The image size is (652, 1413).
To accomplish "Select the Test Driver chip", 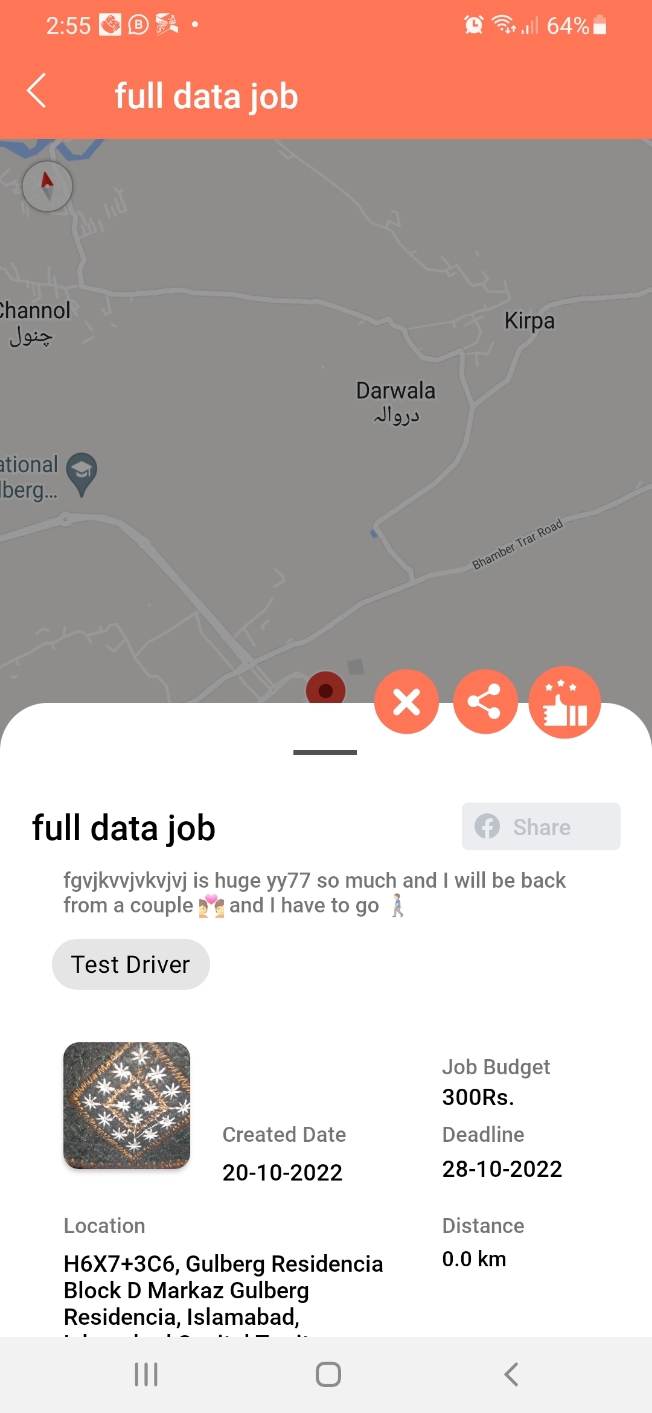I will coord(130,964).
